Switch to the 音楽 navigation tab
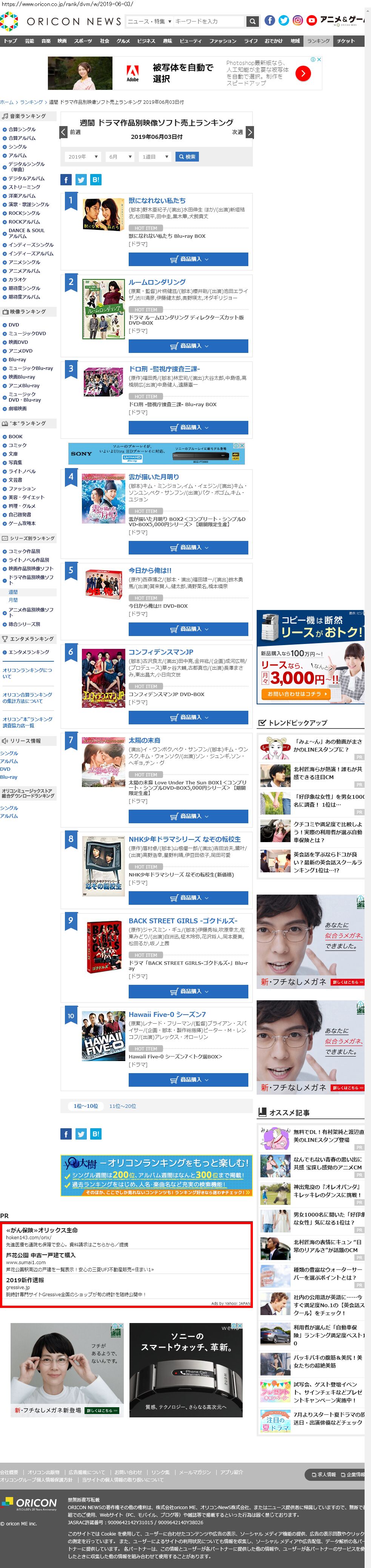This screenshot has width=371, height=1568. [x=46, y=41]
